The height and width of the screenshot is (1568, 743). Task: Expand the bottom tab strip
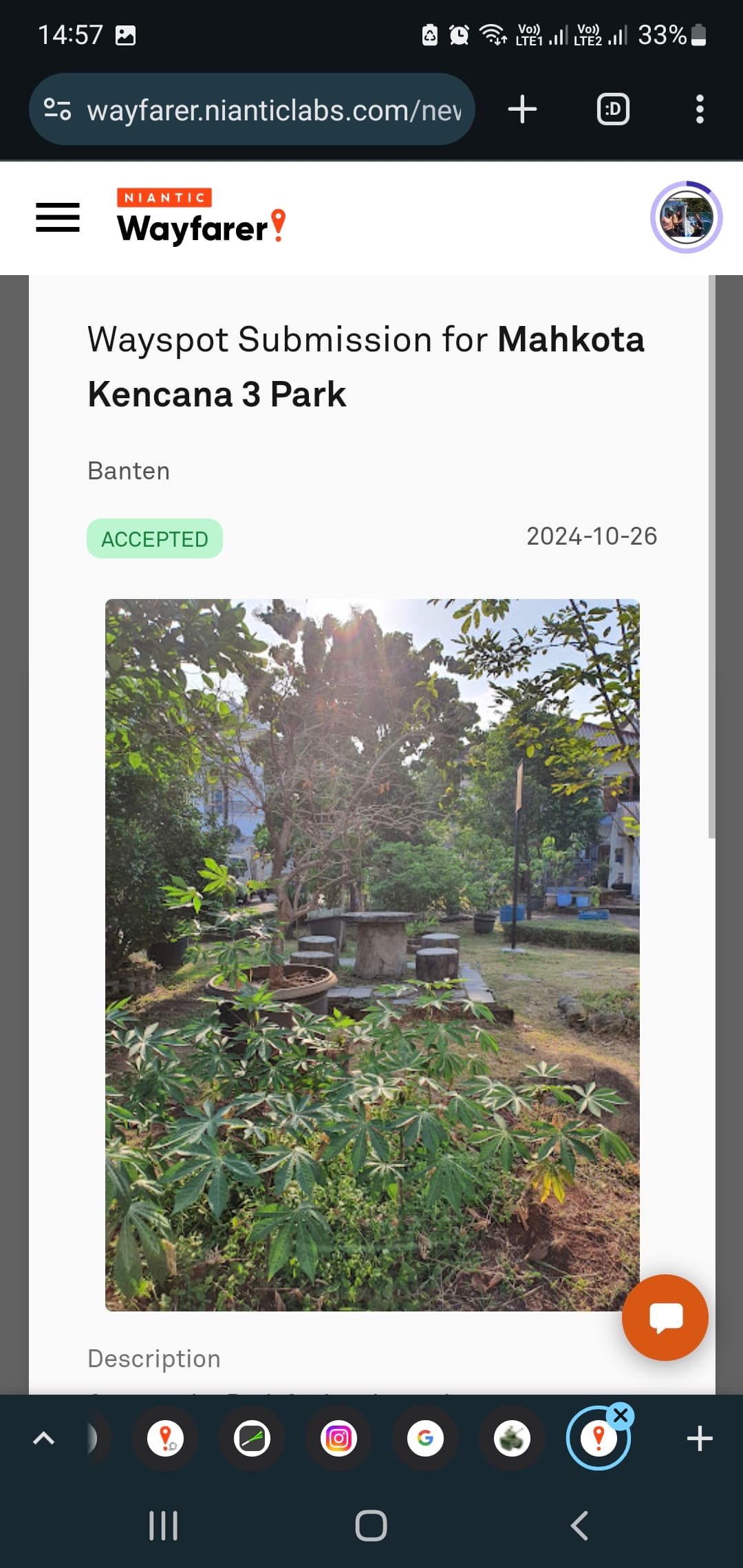point(43,1438)
